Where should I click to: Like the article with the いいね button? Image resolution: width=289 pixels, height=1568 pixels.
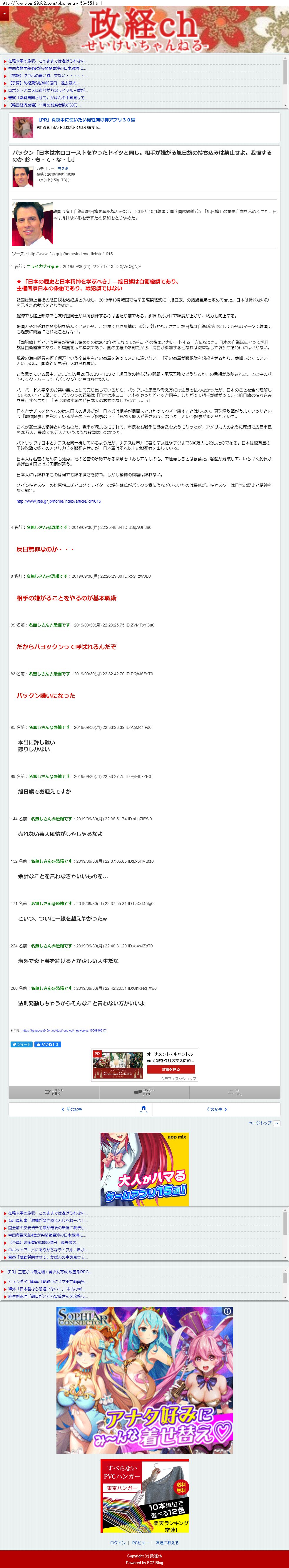(47, 1044)
